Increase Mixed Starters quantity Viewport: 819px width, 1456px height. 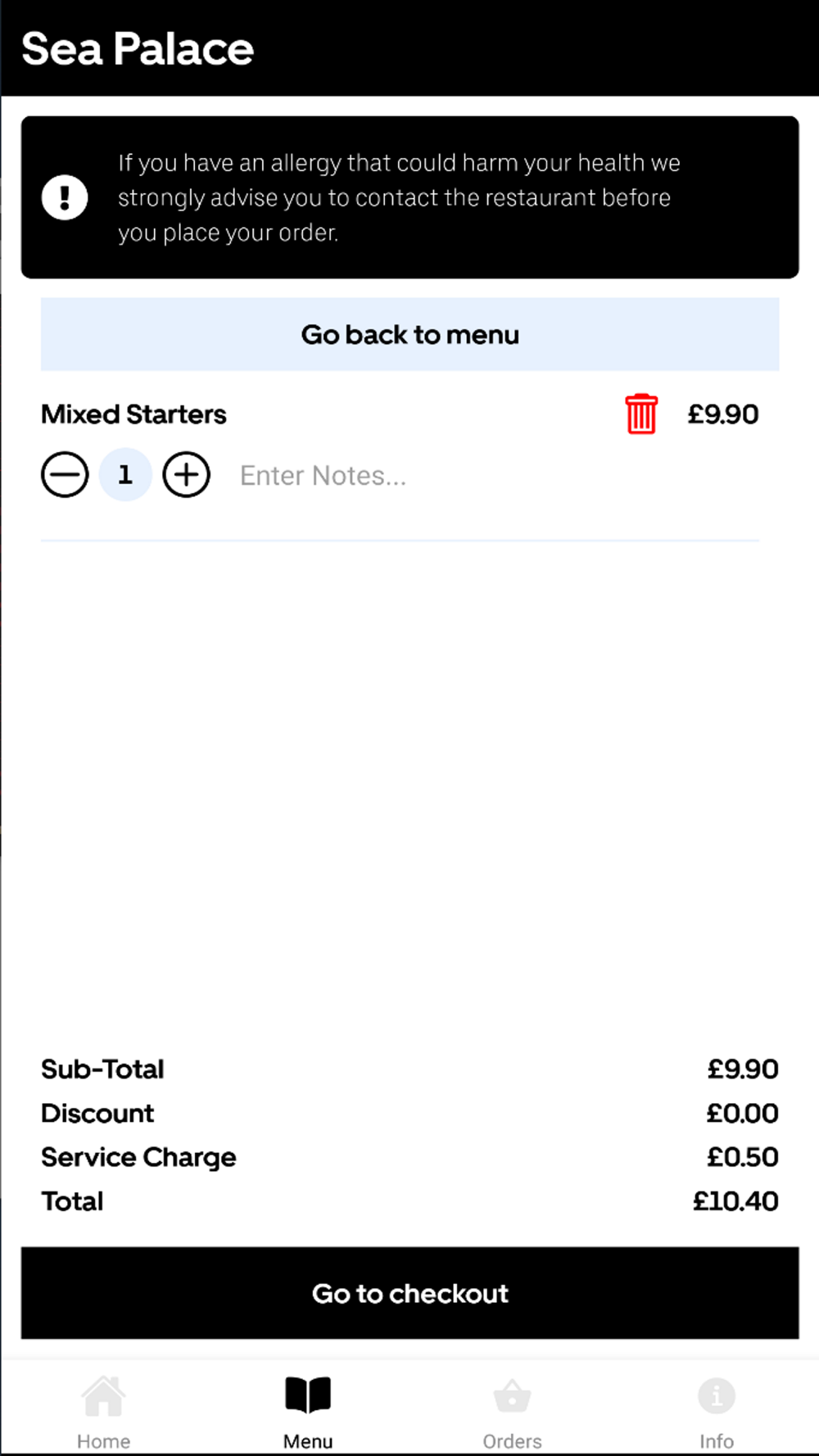point(187,475)
